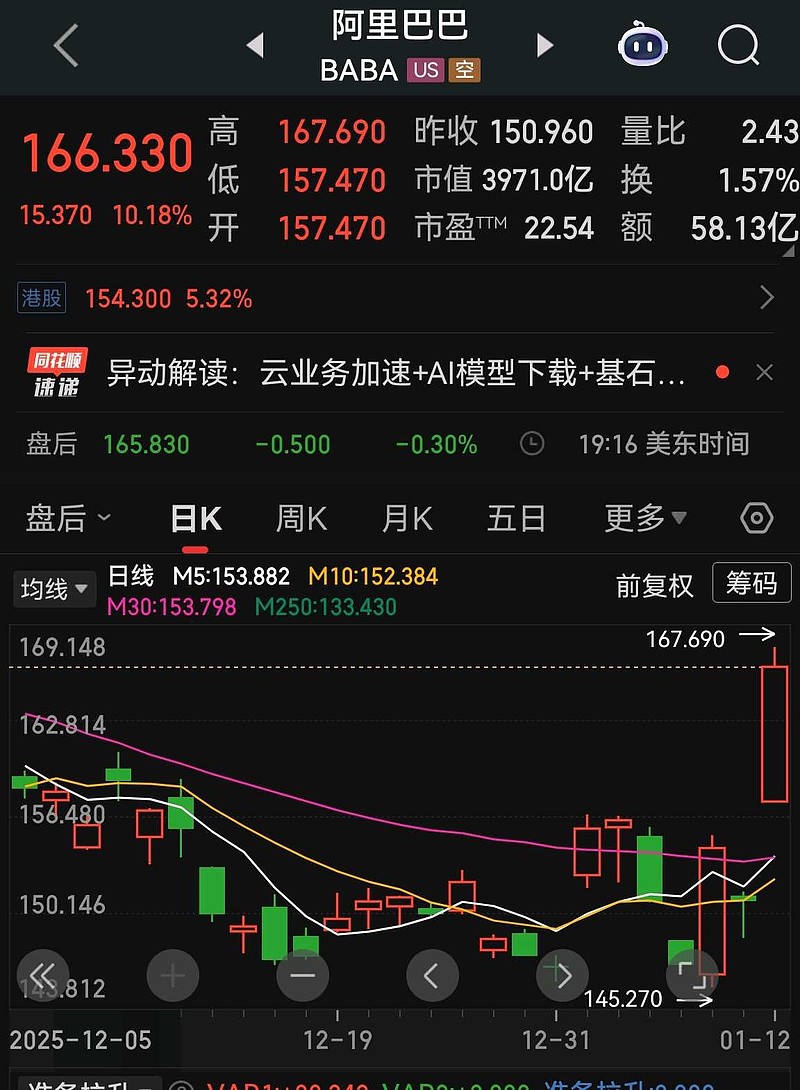Open the AI assistant robot icon
Image resolution: width=800 pixels, height=1090 pixels.
(643, 45)
